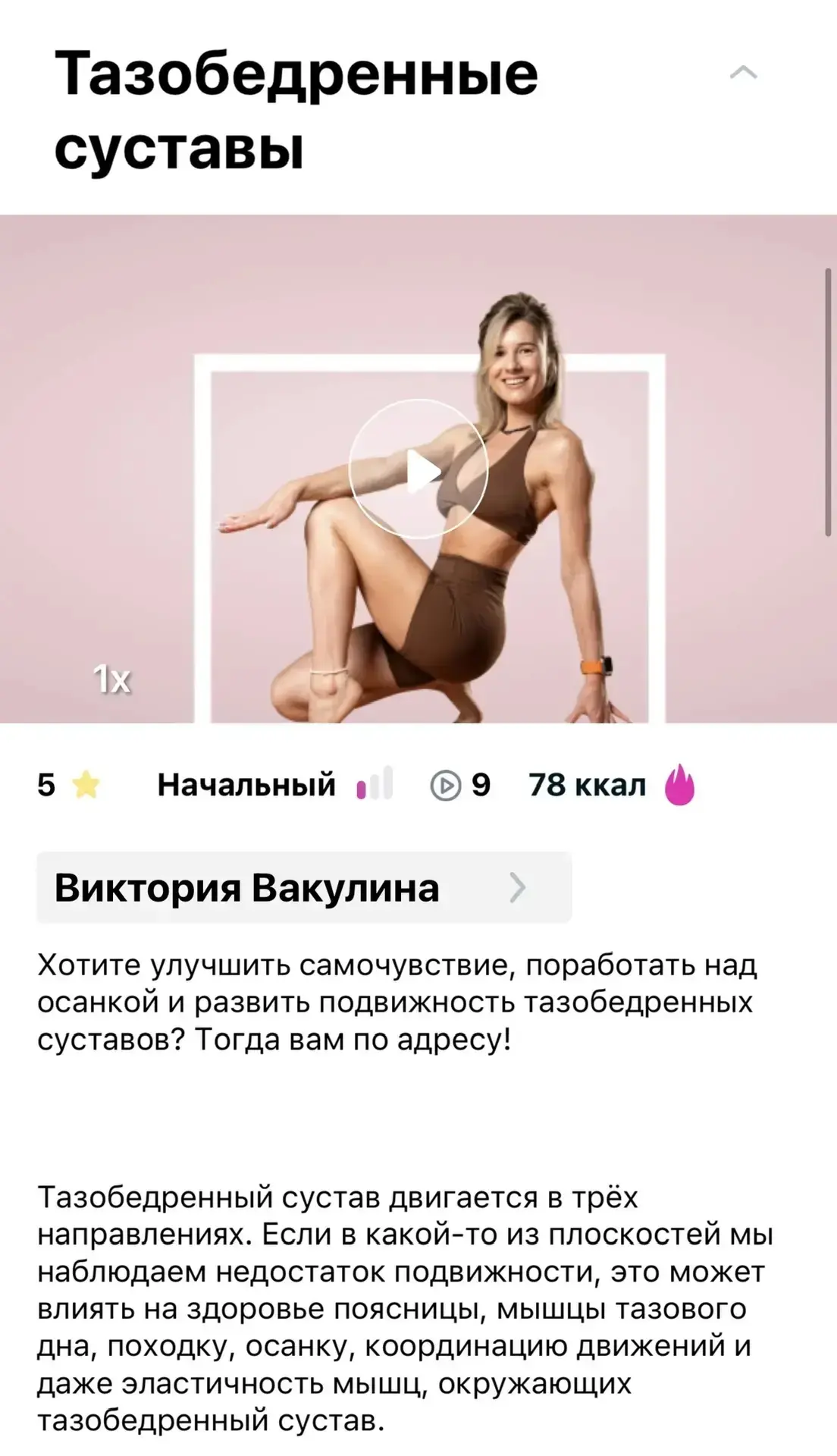Image resolution: width=837 pixels, height=1456 pixels.
Task: Play the workout video
Action: [x=418, y=469]
